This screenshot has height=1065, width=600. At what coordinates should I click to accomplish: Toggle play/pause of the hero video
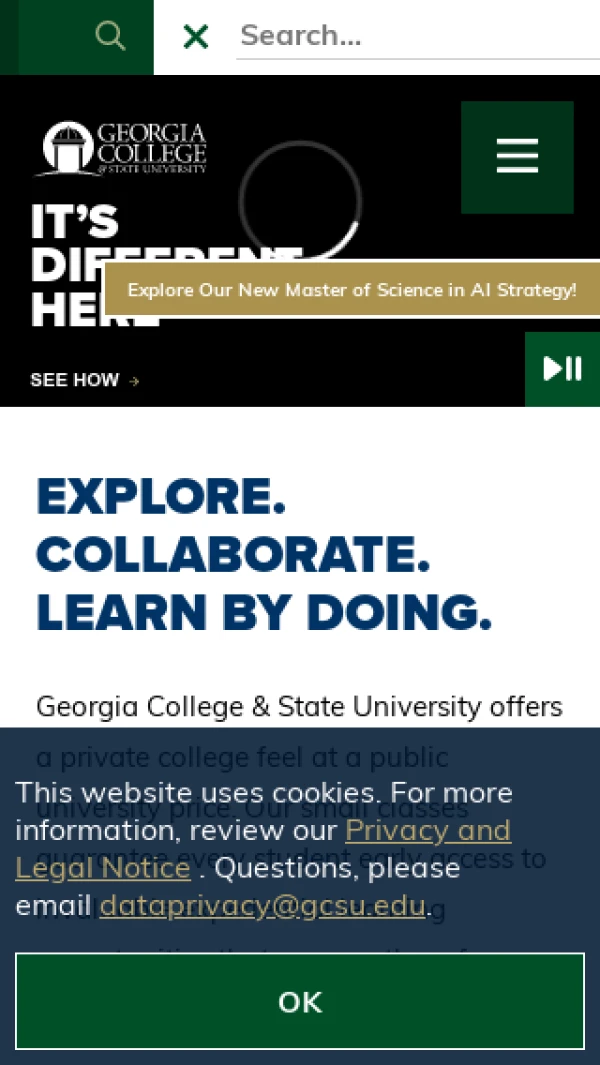coord(563,369)
